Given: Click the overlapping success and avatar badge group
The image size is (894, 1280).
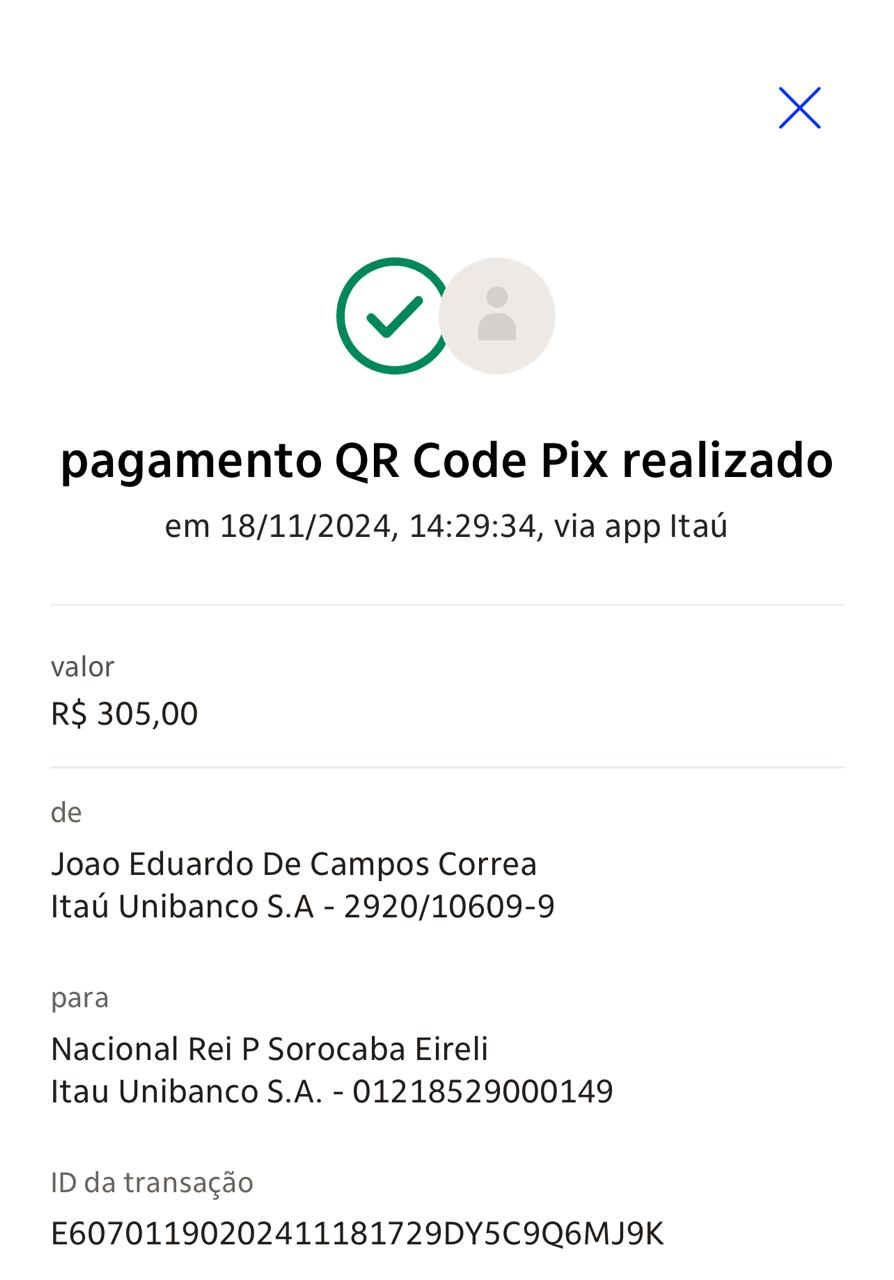Looking at the screenshot, I should [x=445, y=315].
